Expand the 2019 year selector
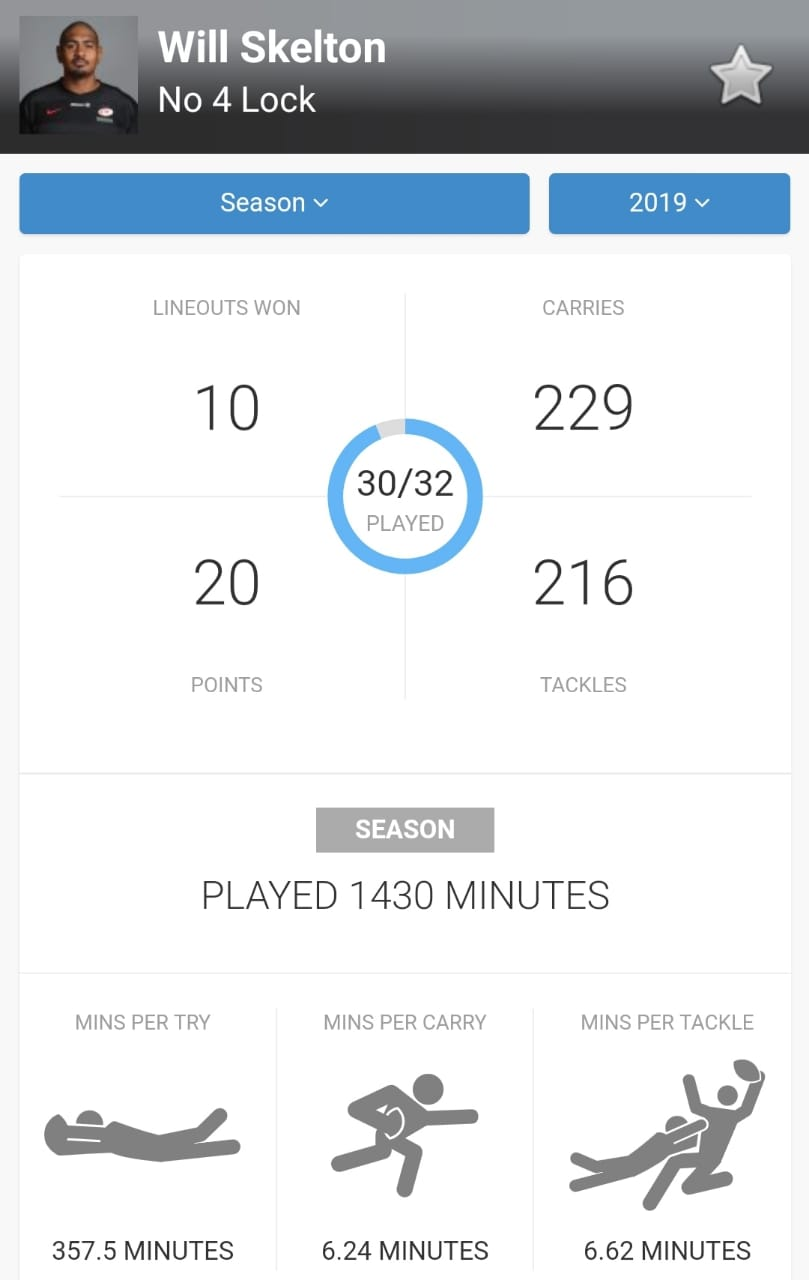Viewport: 809px width, 1280px height. (669, 203)
